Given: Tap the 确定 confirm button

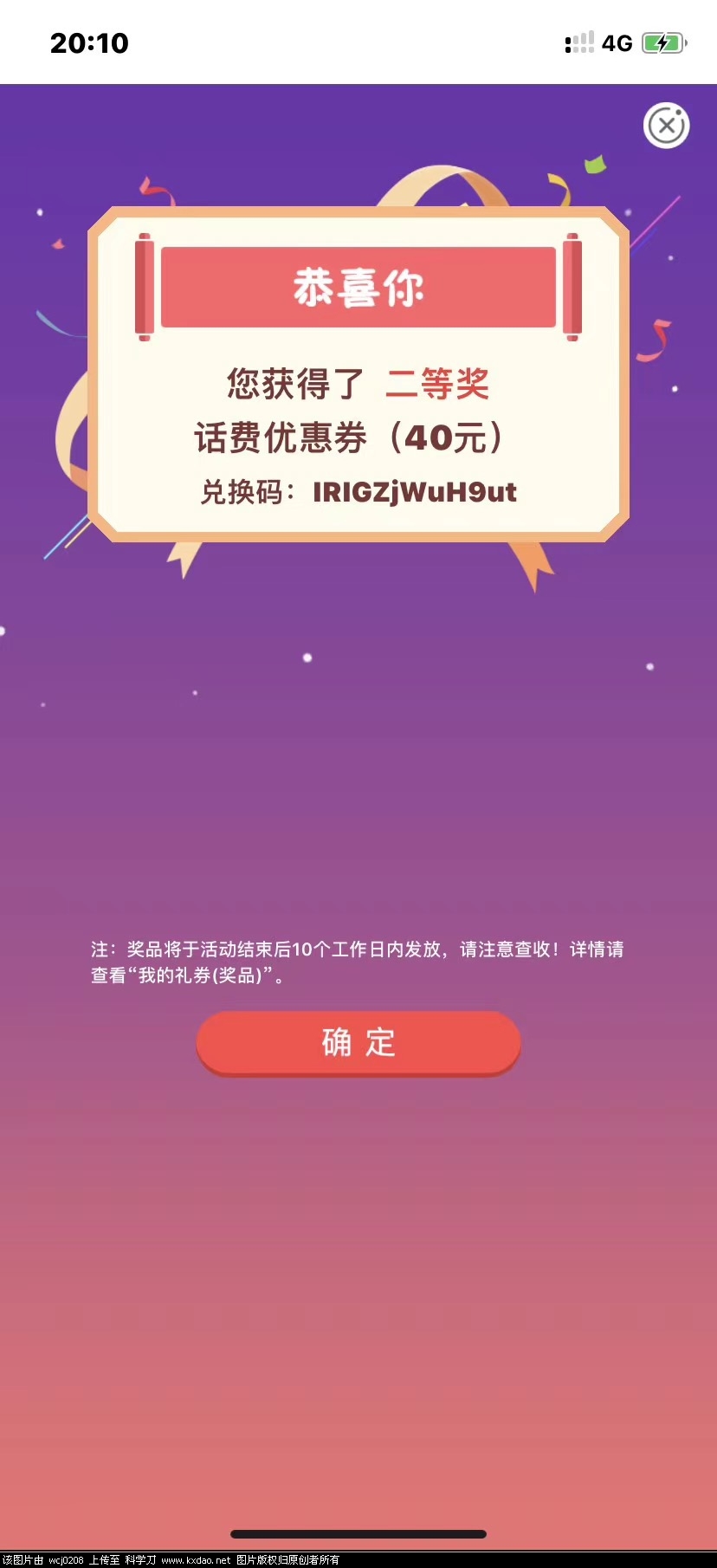Looking at the screenshot, I should (x=358, y=1042).
